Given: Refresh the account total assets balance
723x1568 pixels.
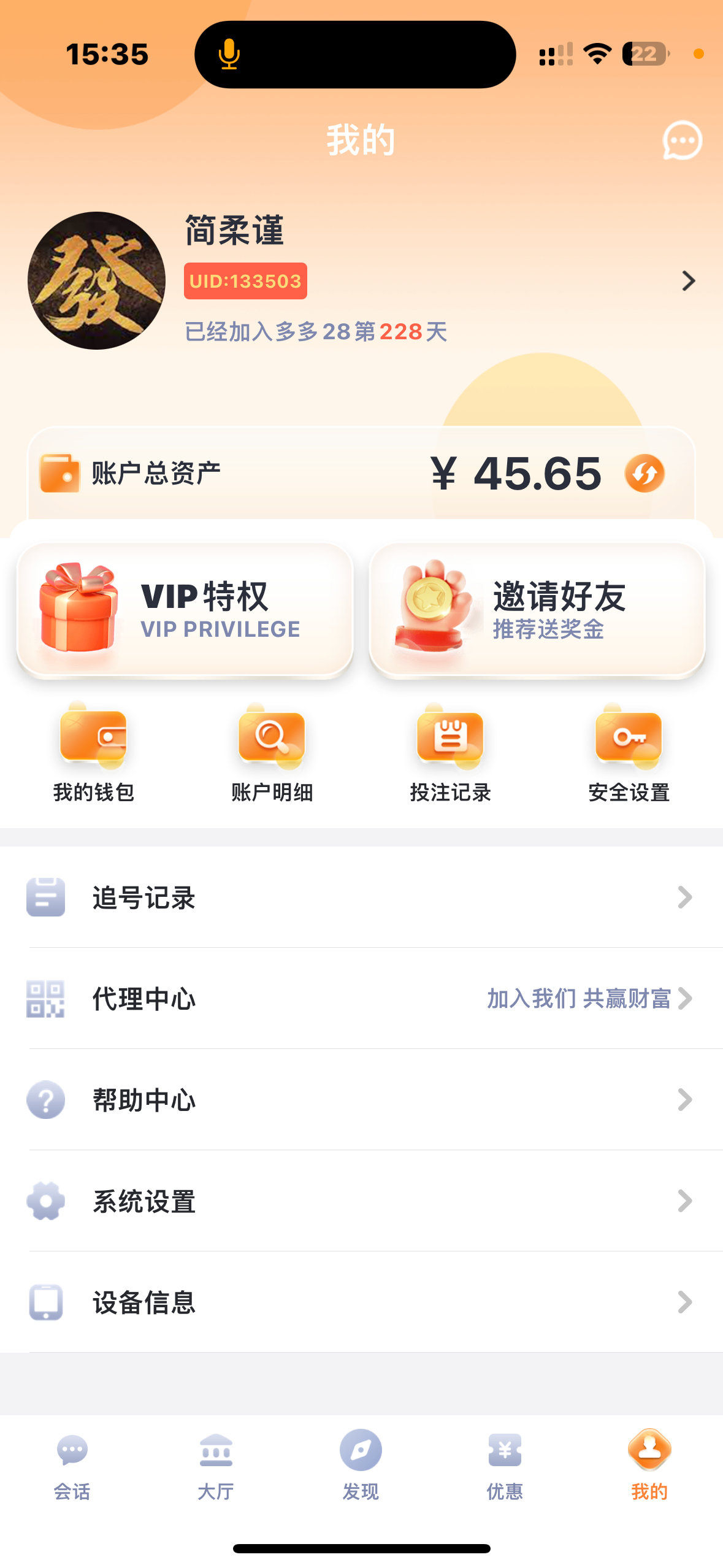Looking at the screenshot, I should [645, 474].
